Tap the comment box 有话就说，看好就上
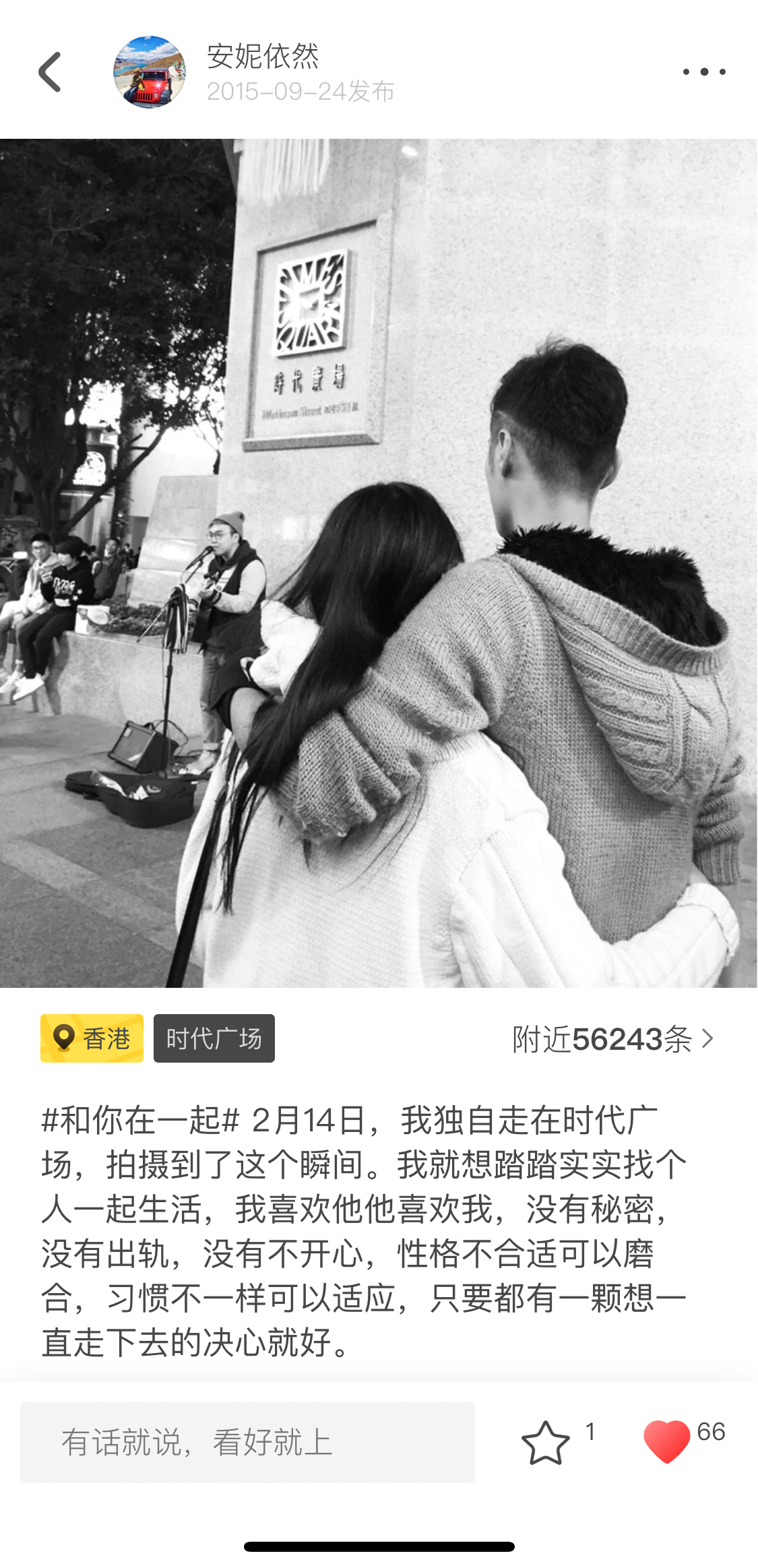Viewport: 758px width, 1568px height. coord(247,1443)
